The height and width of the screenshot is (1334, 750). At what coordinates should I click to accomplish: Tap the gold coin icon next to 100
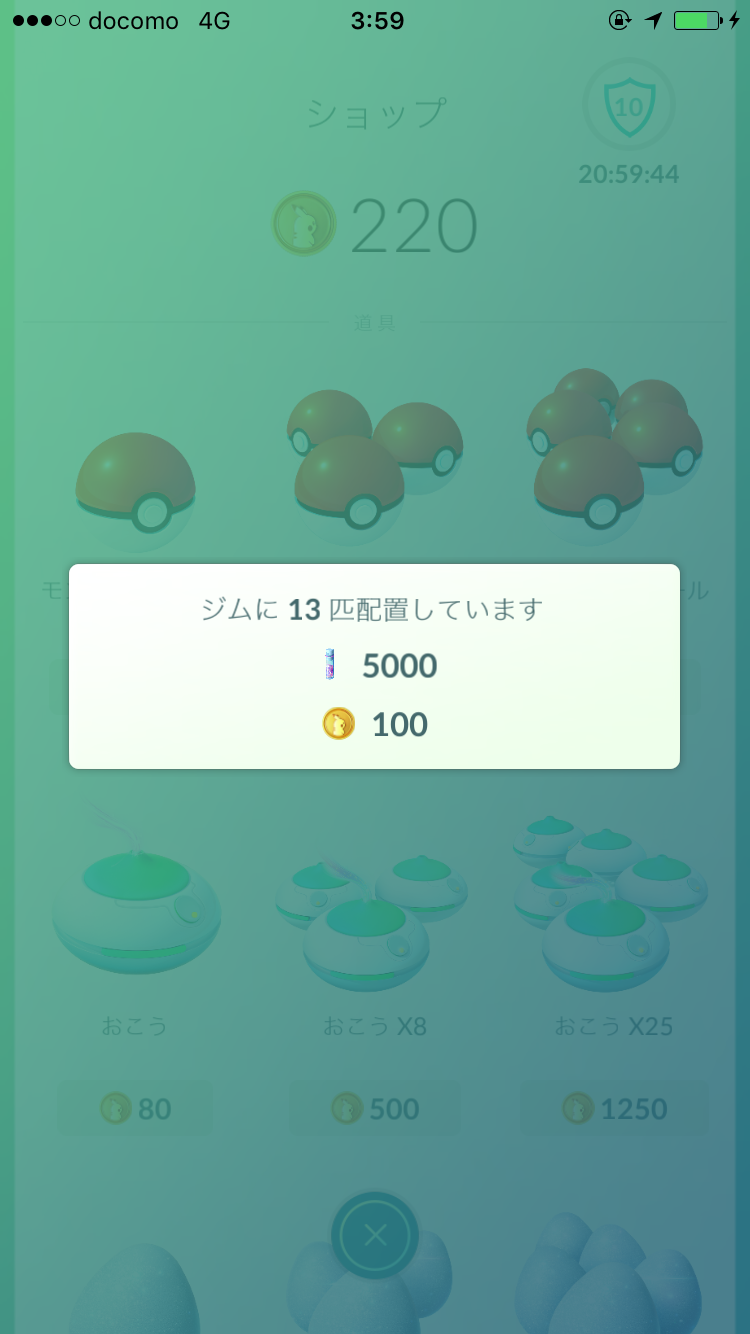(337, 724)
